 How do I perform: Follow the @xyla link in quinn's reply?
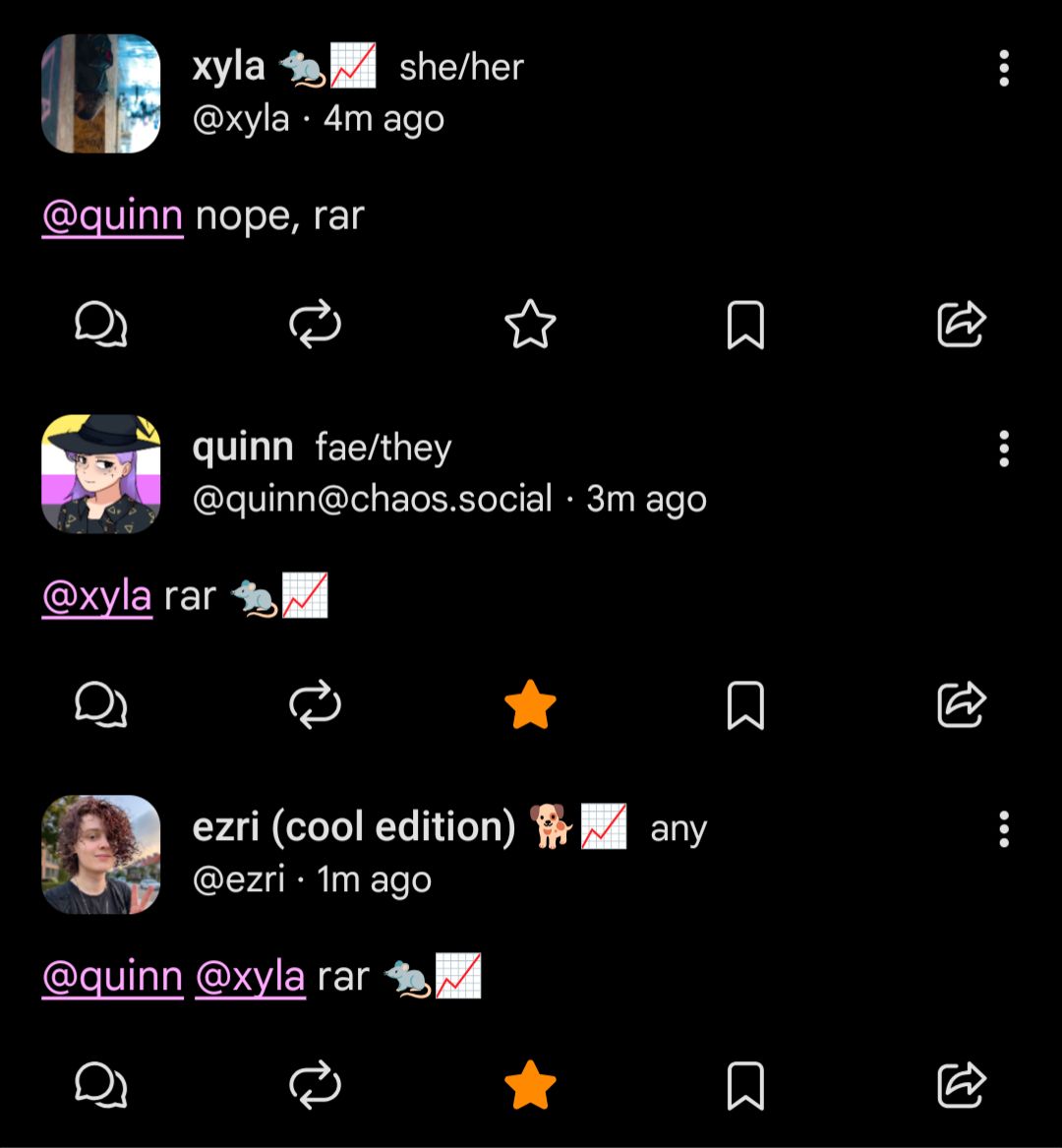[x=95, y=594]
